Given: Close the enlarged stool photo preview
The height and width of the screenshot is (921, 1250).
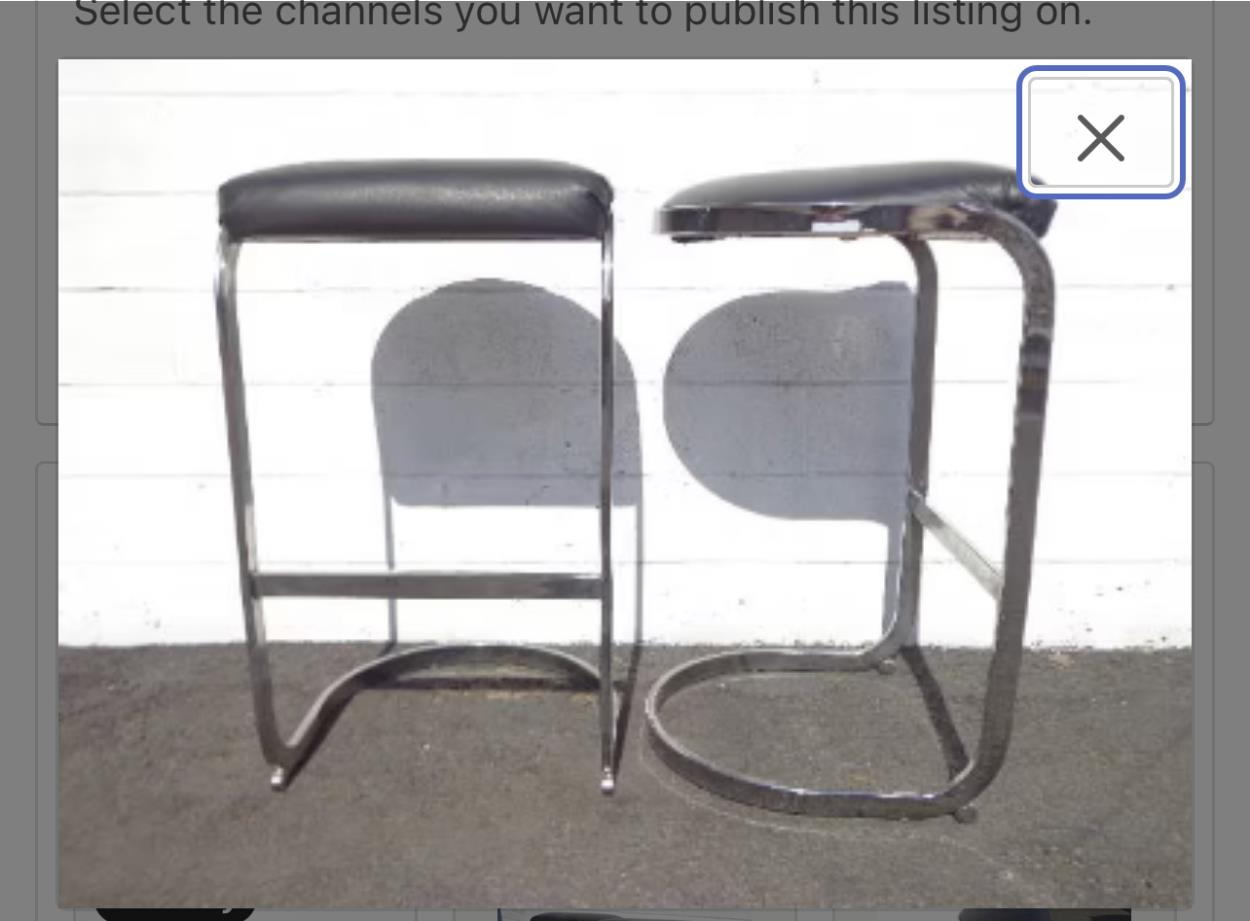Looking at the screenshot, I should pos(1100,135).
